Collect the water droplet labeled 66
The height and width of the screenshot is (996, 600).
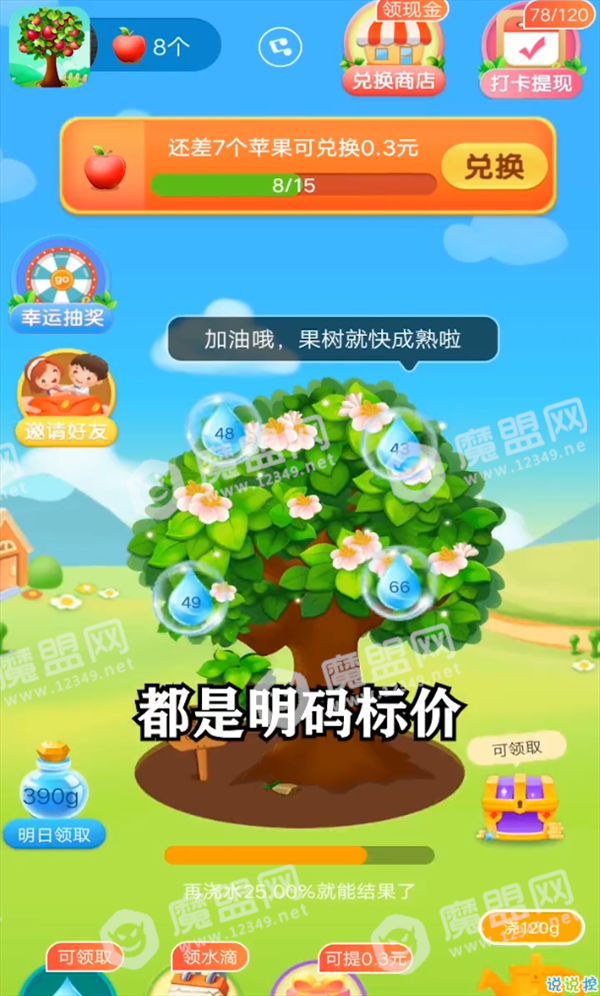(398, 582)
